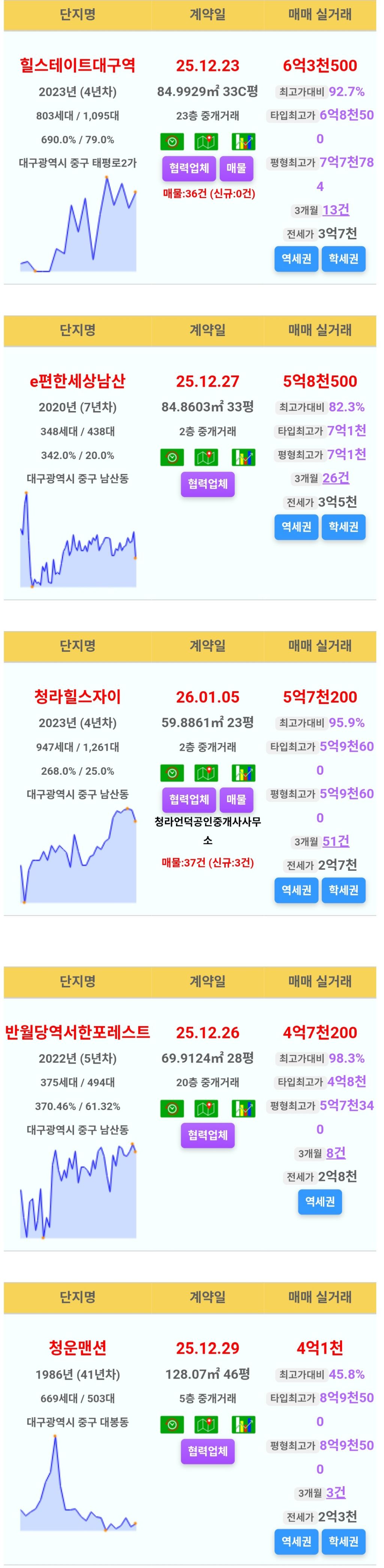The image size is (384, 1568).
Task: Open the history clock icon for 힐스테이트대구역
Action: click(172, 142)
